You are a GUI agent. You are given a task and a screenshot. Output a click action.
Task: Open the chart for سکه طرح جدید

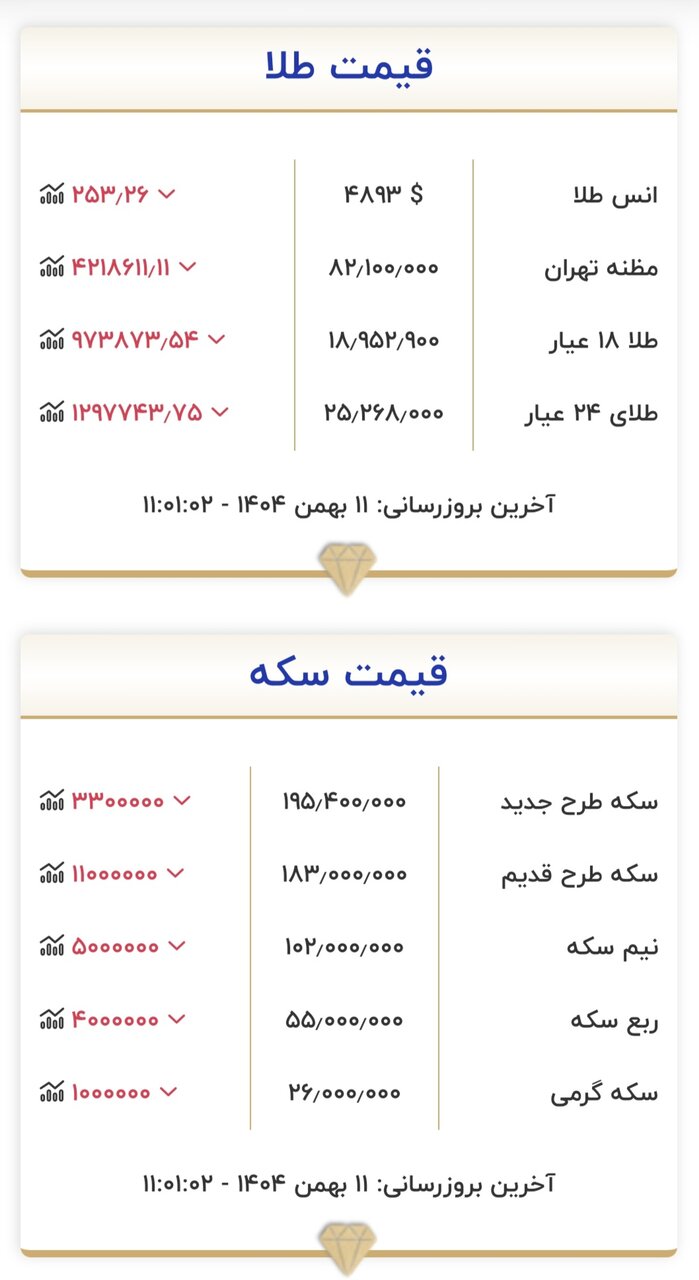[52, 800]
